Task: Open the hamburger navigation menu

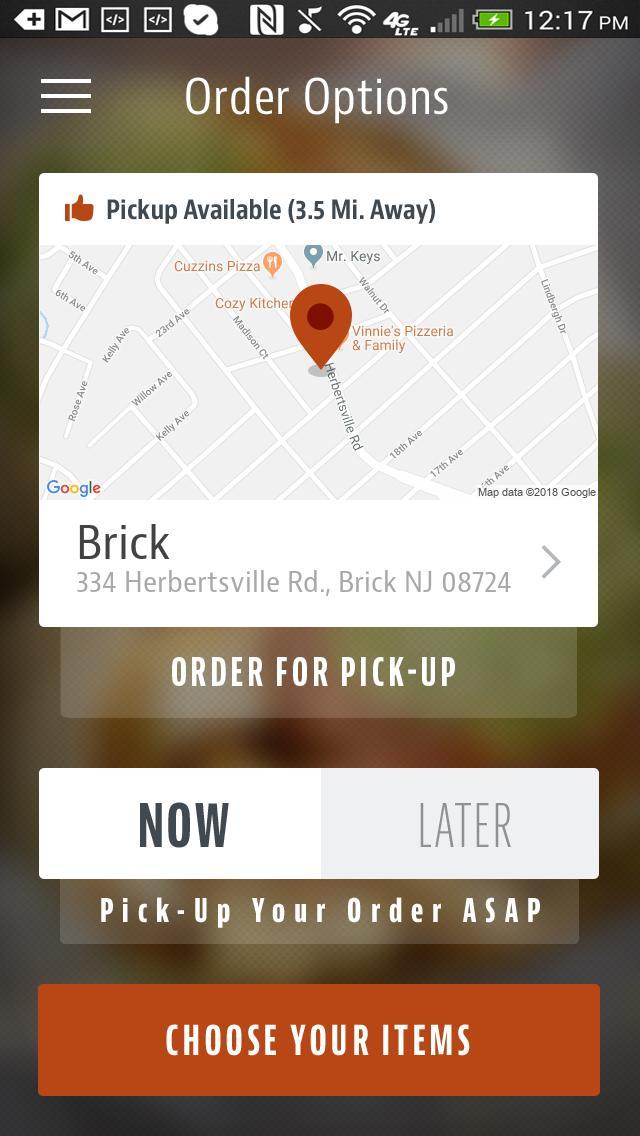Action: tap(66, 96)
